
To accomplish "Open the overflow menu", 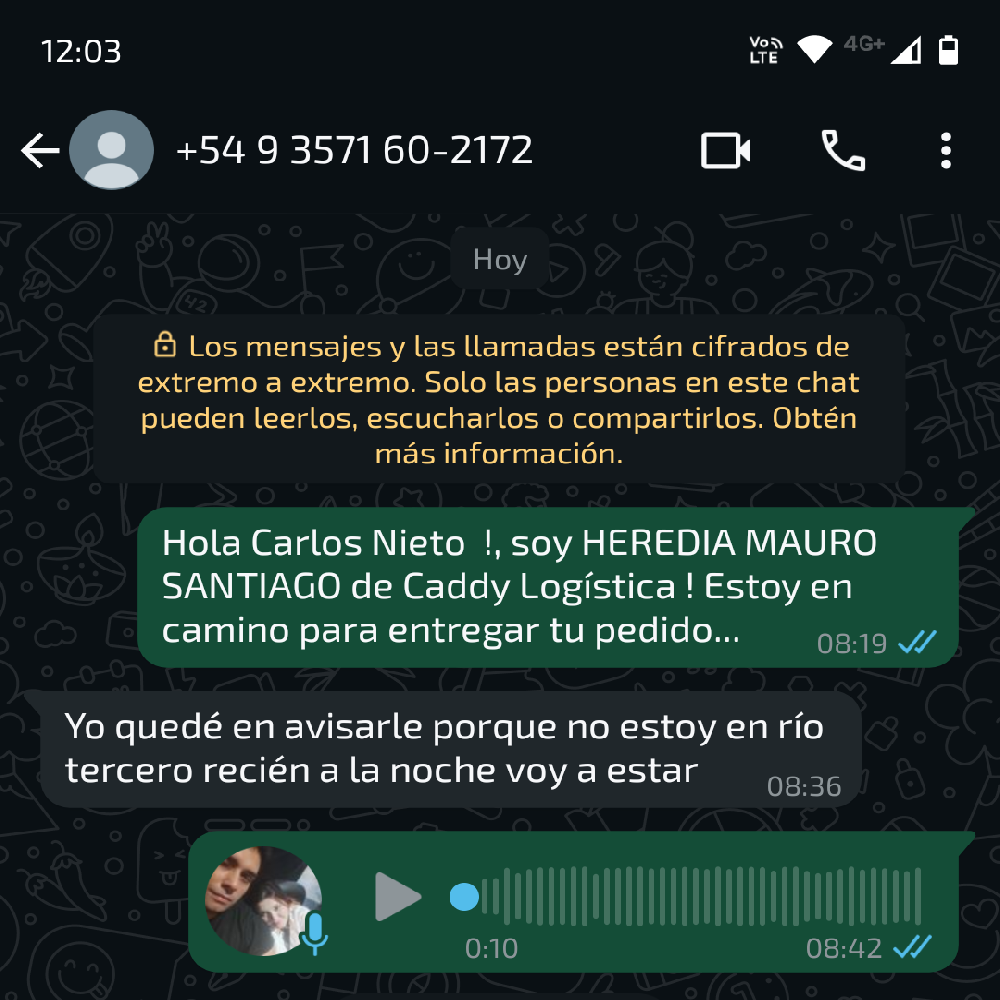I will [x=945, y=151].
